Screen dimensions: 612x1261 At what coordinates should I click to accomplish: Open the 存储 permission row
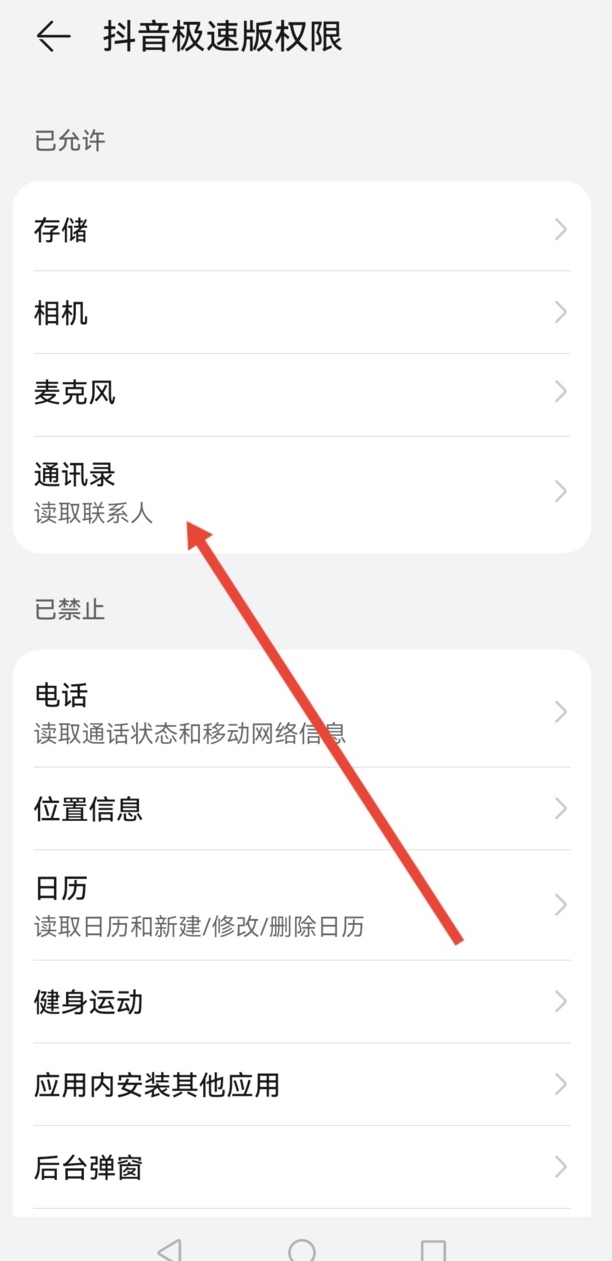[x=302, y=229]
